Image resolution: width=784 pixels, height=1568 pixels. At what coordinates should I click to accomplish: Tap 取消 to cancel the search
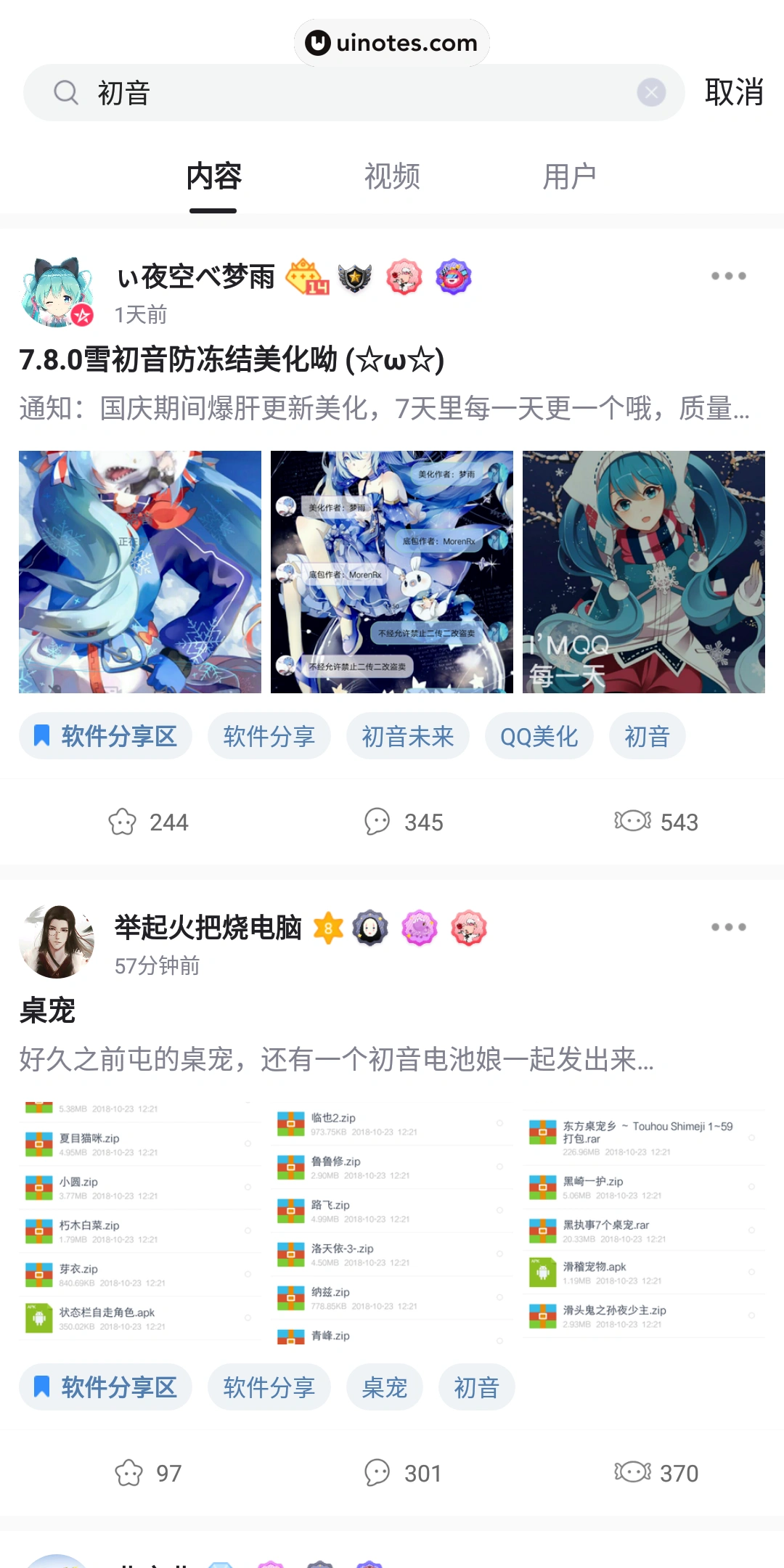pyautogui.click(x=733, y=92)
